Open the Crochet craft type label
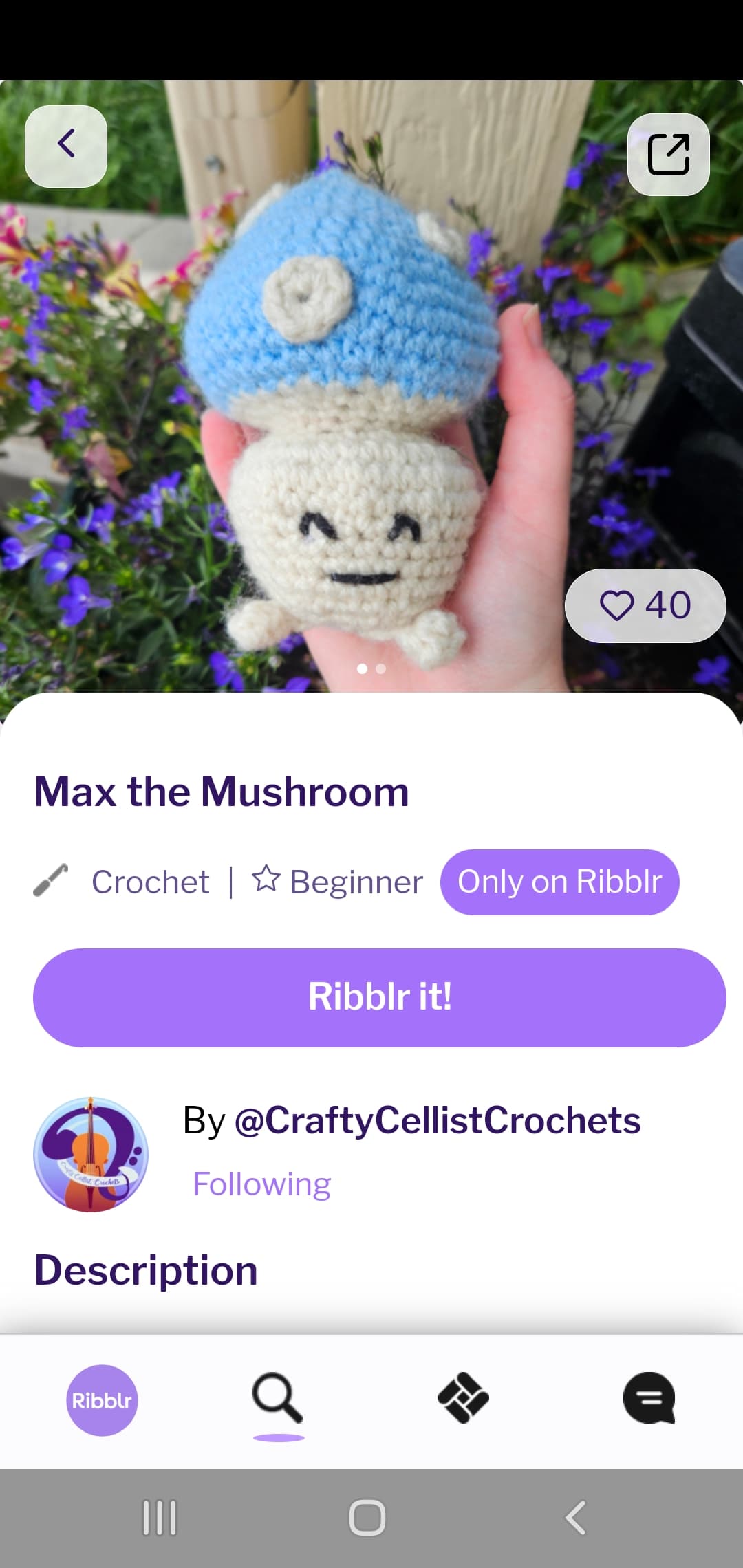The height and width of the screenshot is (1568, 743). pyautogui.click(x=150, y=882)
